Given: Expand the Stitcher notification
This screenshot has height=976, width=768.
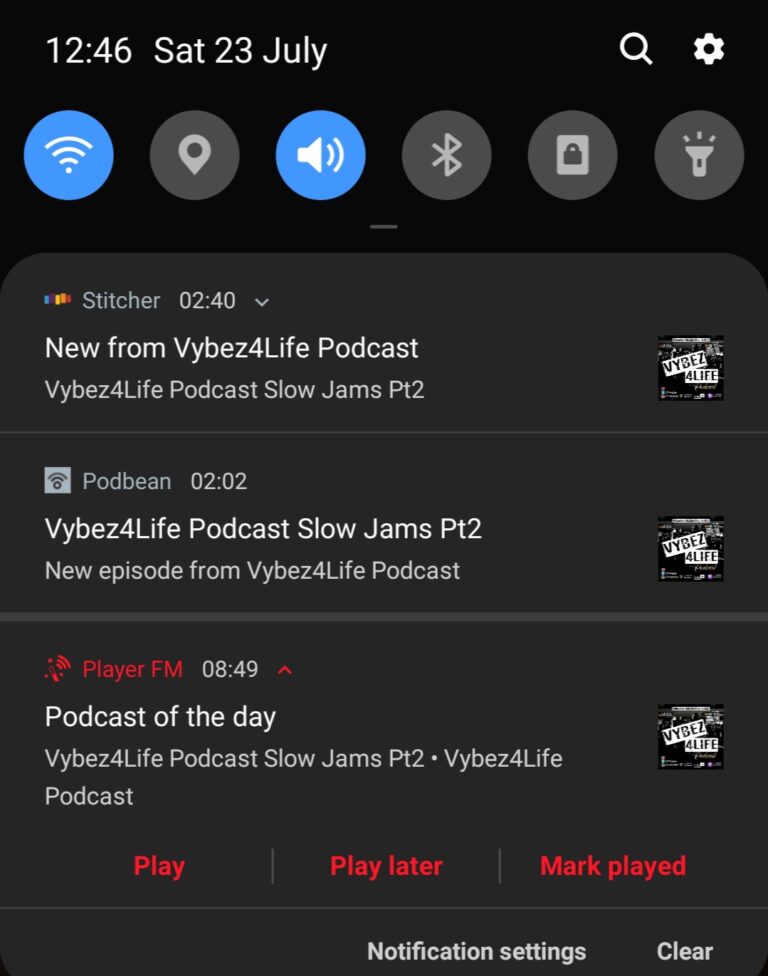Looking at the screenshot, I should [262, 301].
